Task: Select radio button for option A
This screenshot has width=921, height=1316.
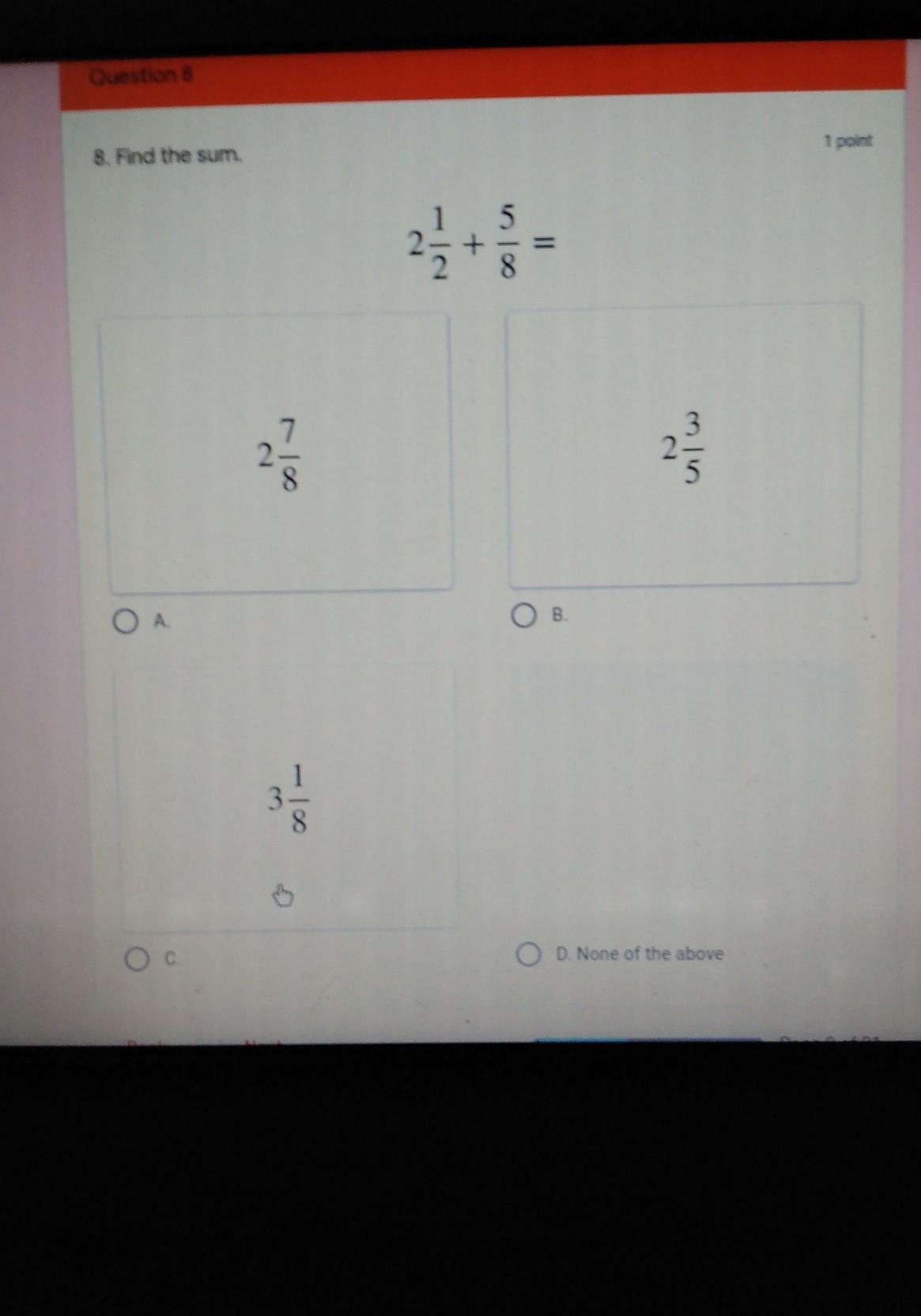Action: (125, 622)
